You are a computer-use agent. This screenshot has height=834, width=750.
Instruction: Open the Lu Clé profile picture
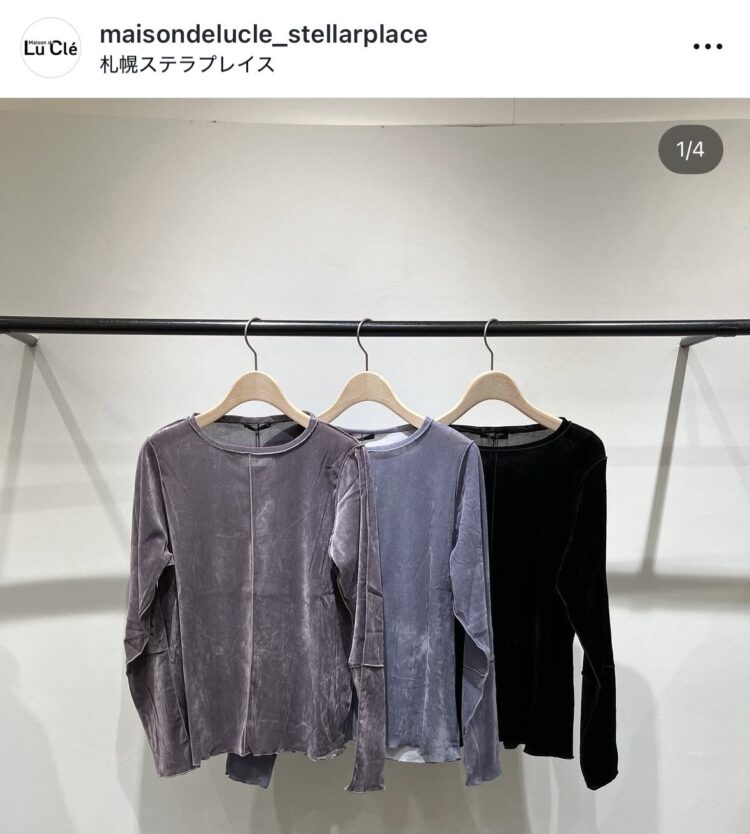[51, 47]
